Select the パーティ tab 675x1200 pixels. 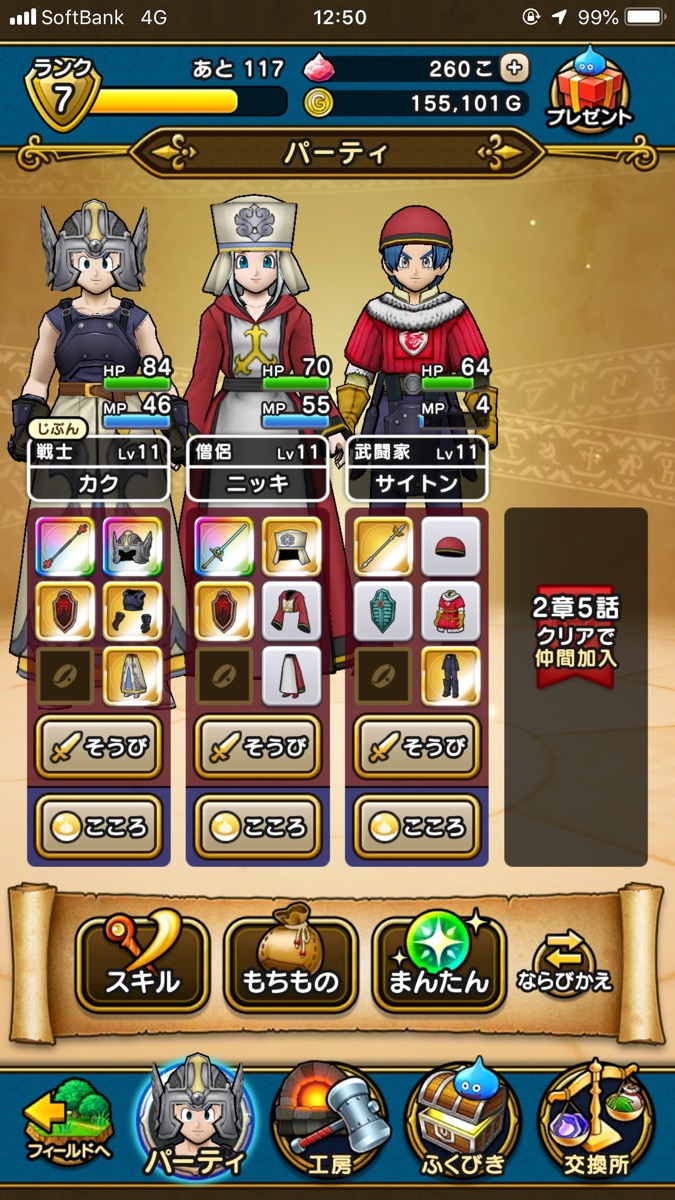(196, 1125)
